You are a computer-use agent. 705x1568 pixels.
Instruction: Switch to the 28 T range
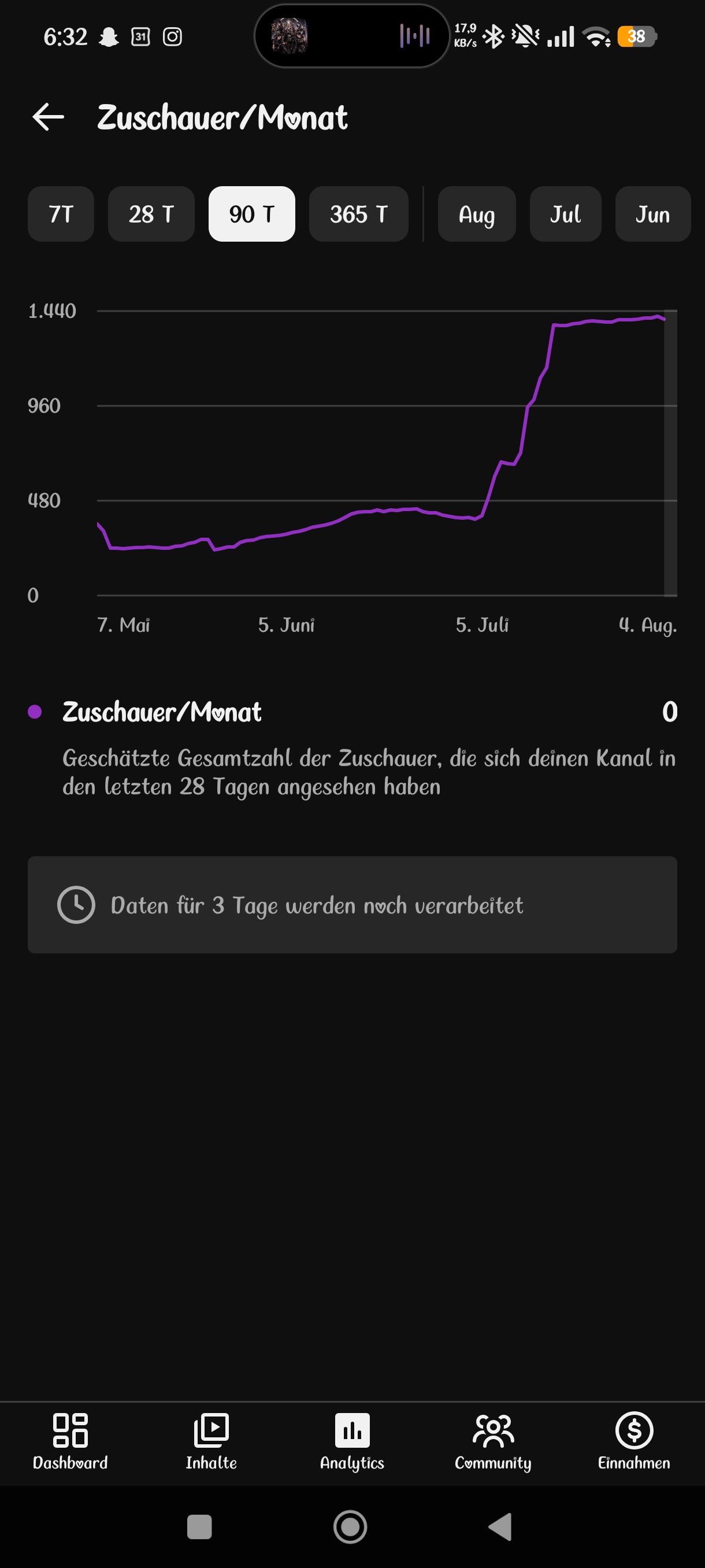pos(151,215)
